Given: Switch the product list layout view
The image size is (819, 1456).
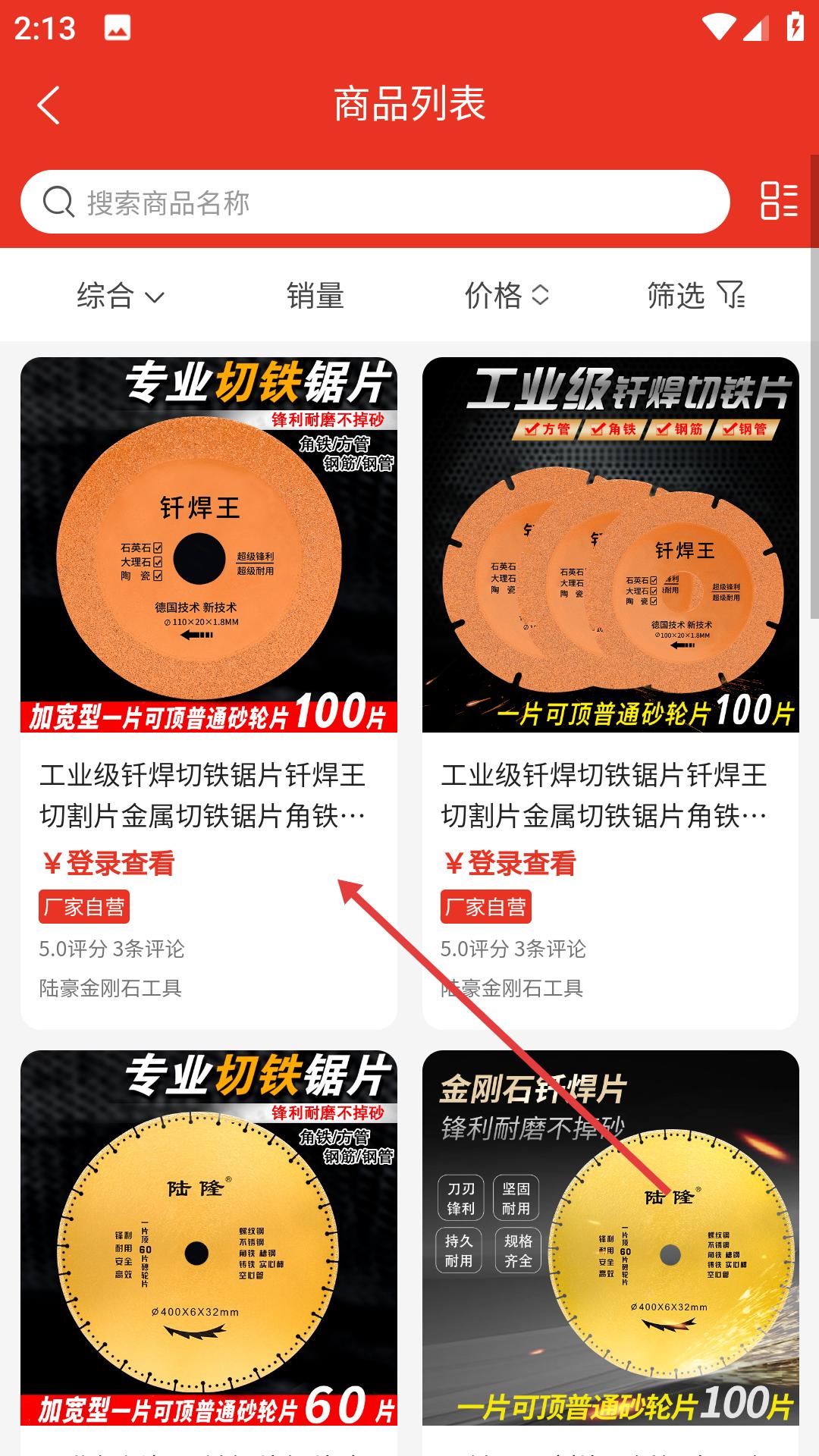Looking at the screenshot, I should coord(779,201).
